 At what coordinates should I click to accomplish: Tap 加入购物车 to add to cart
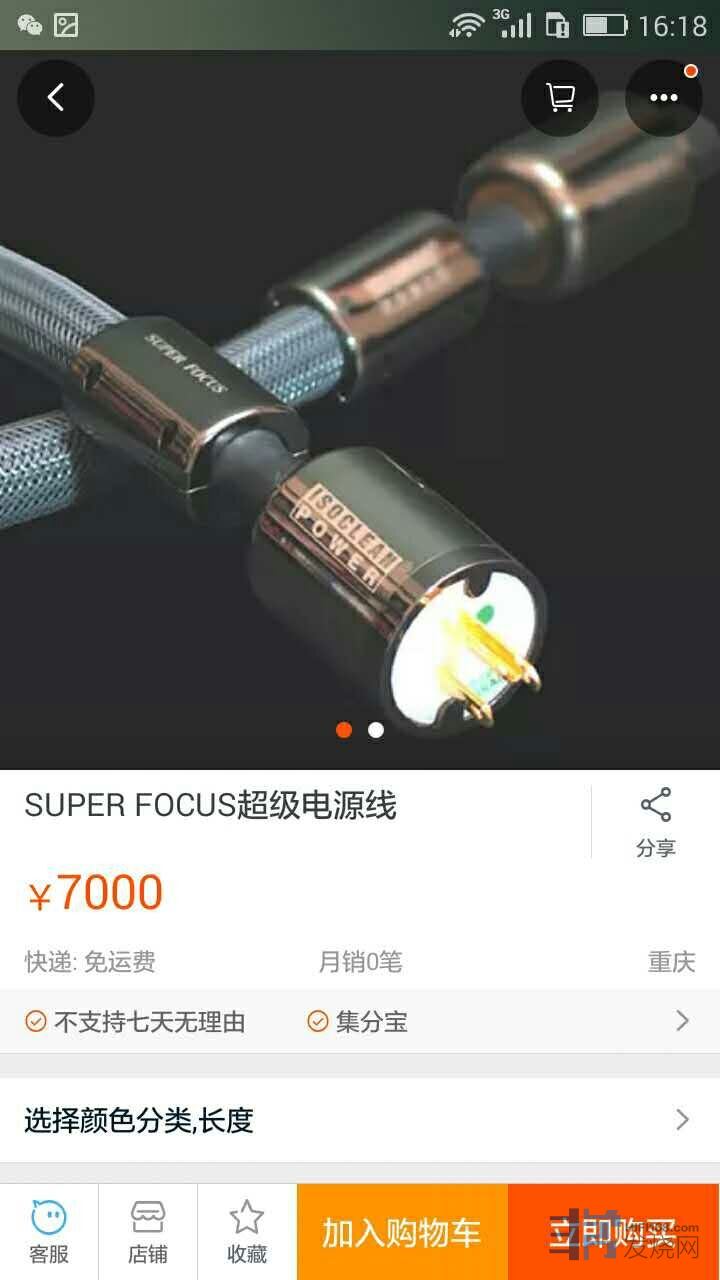pyautogui.click(x=402, y=1232)
